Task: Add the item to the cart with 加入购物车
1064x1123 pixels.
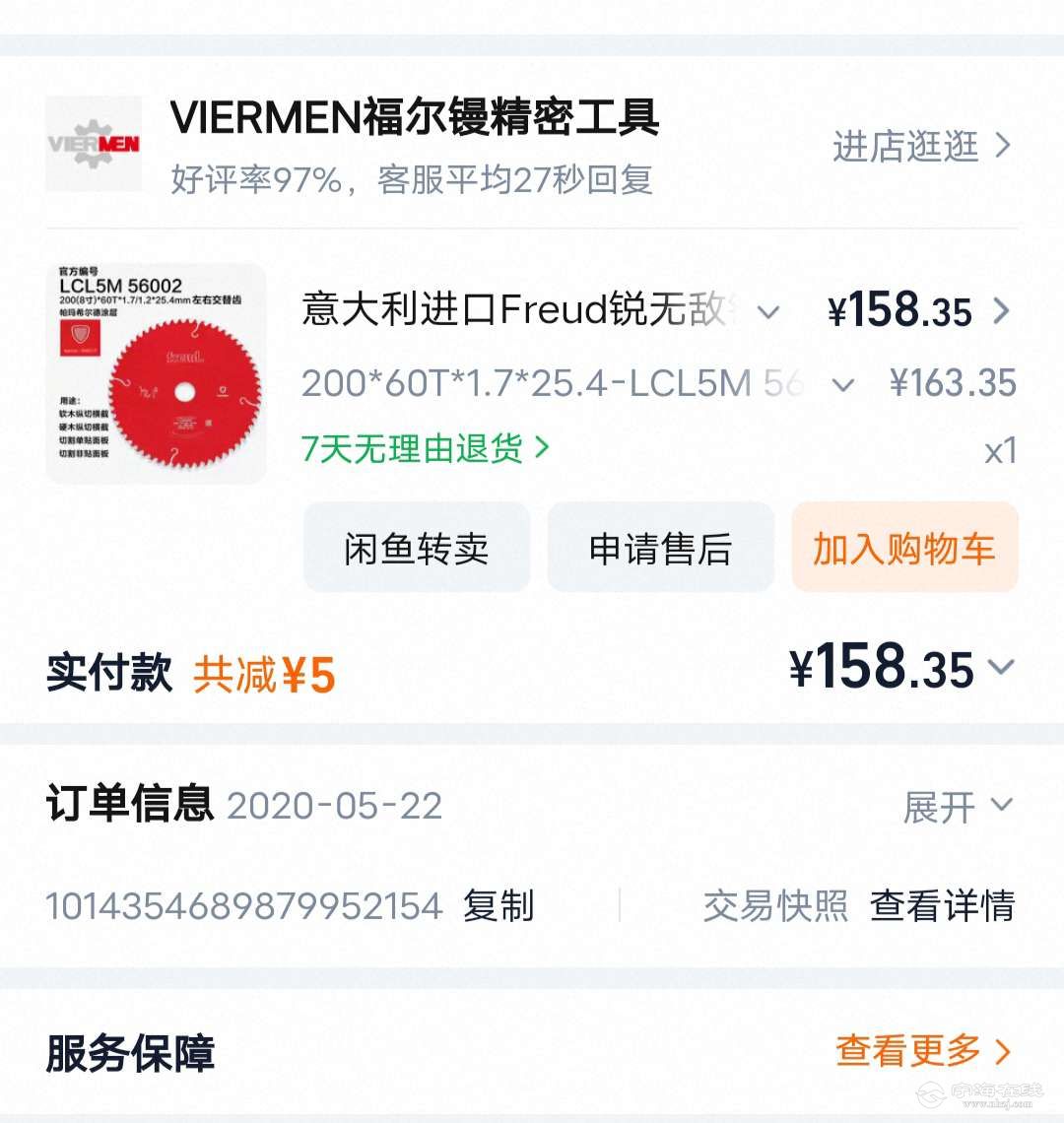Action: pyautogui.click(x=904, y=548)
